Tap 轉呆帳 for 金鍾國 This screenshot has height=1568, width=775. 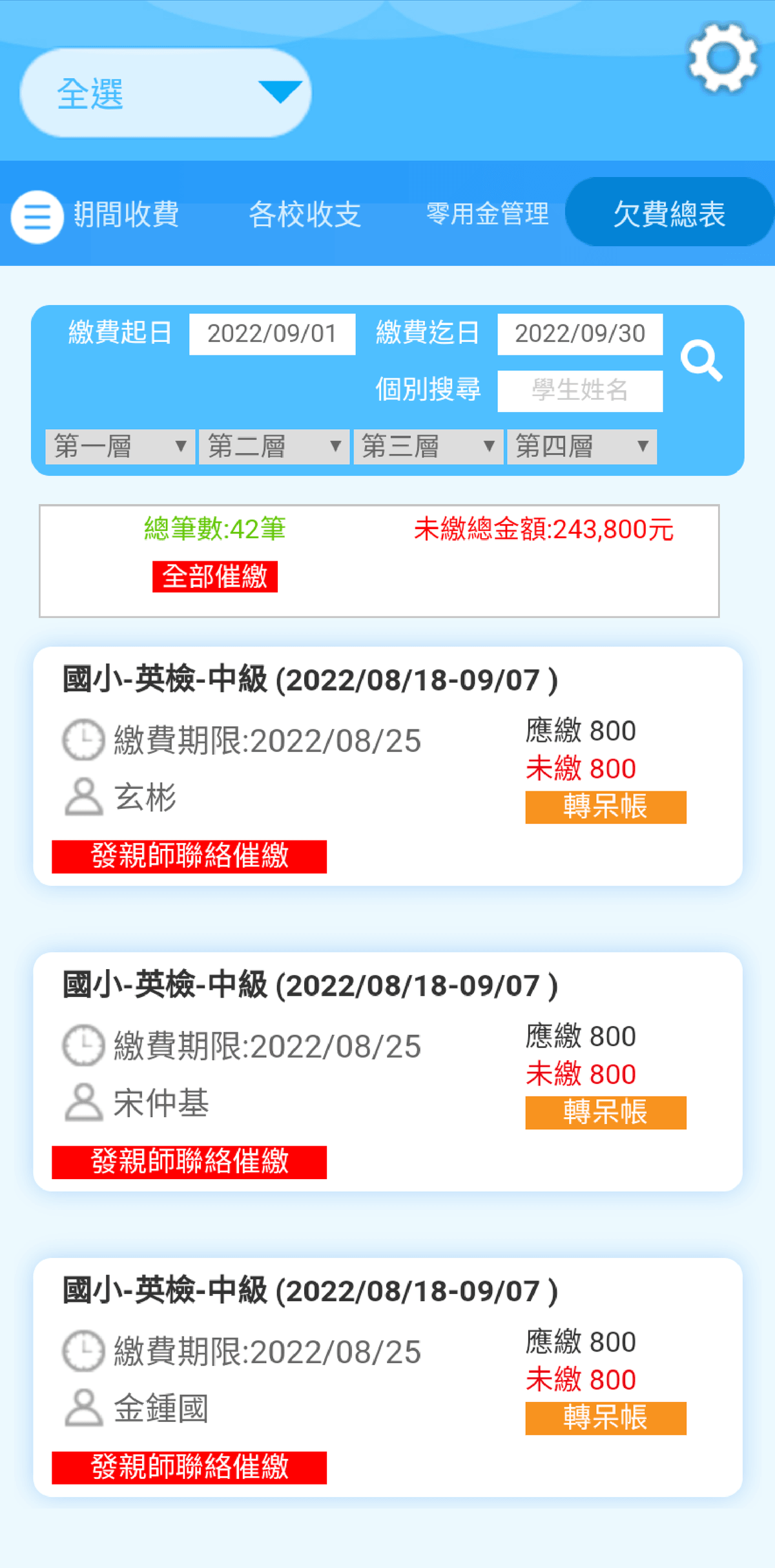605,1417
